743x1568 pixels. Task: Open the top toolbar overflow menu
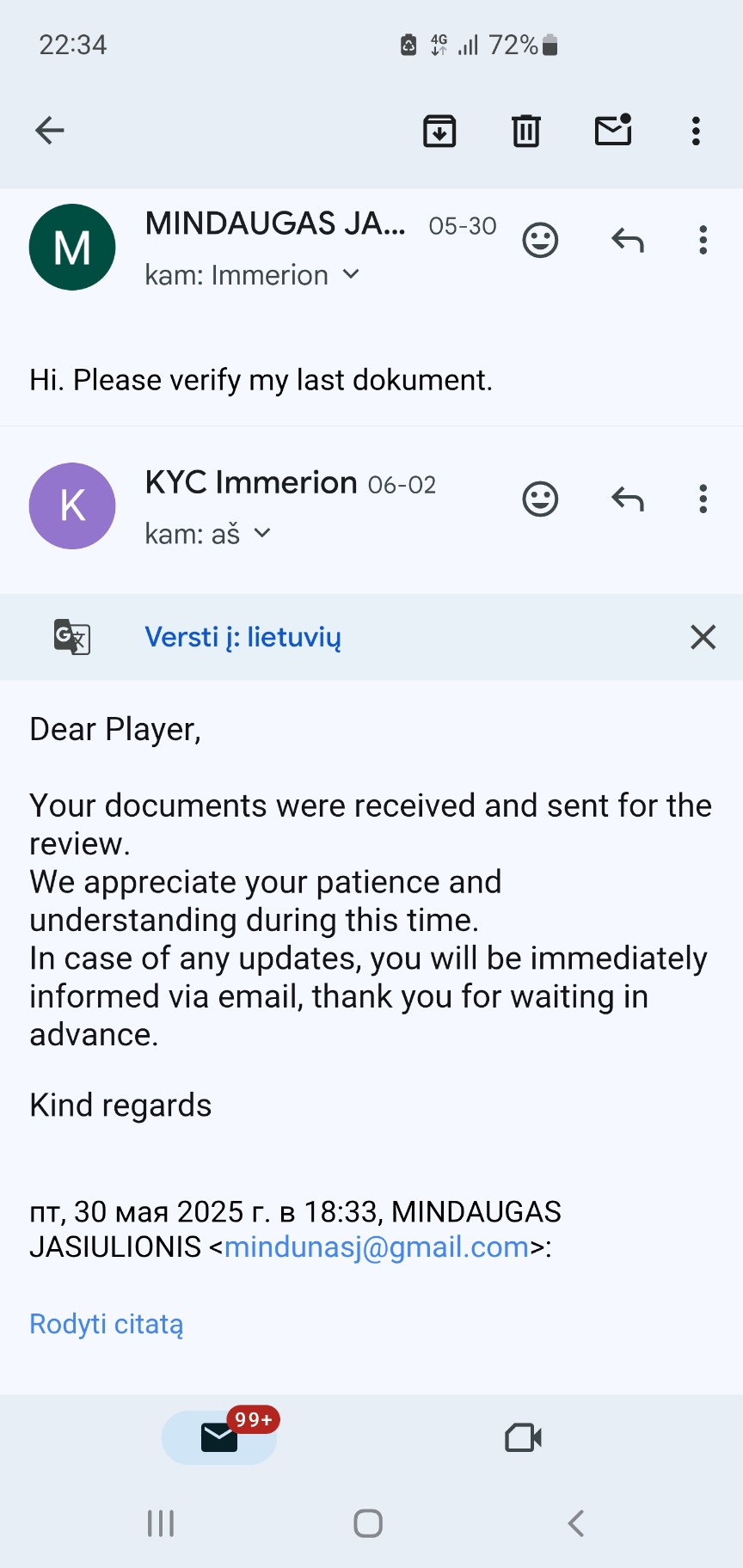696,131
